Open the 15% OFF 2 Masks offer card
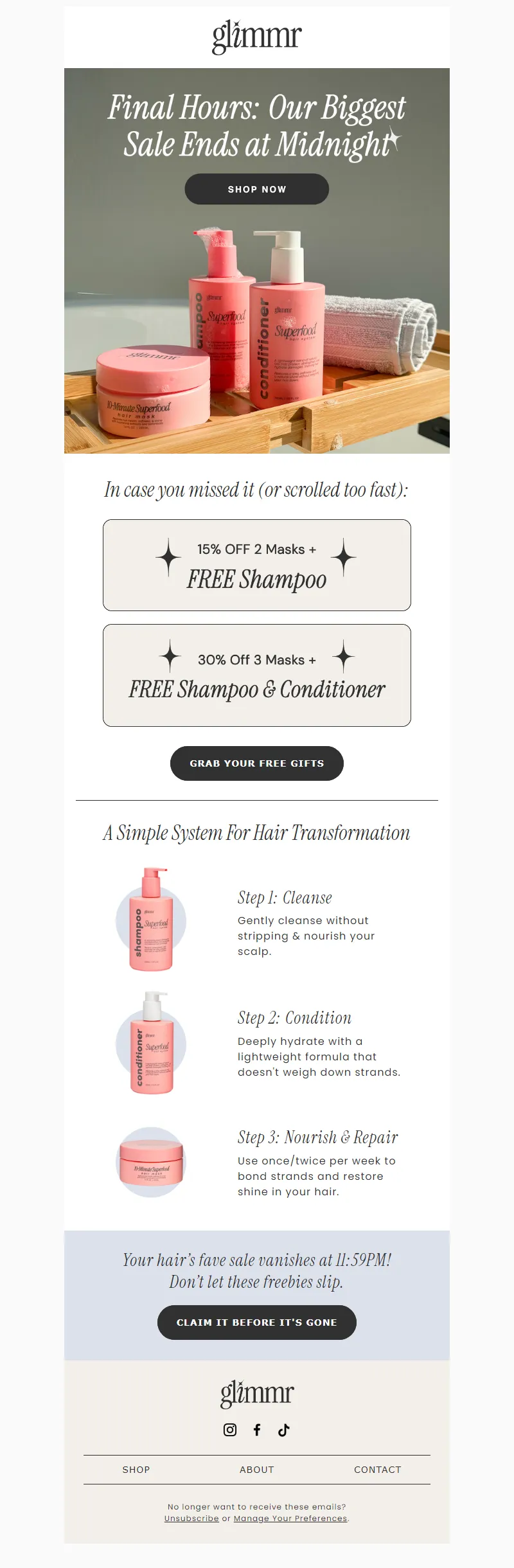This screenshot has width=514, height=1568. pyautogui.click(x=257, y=565)
